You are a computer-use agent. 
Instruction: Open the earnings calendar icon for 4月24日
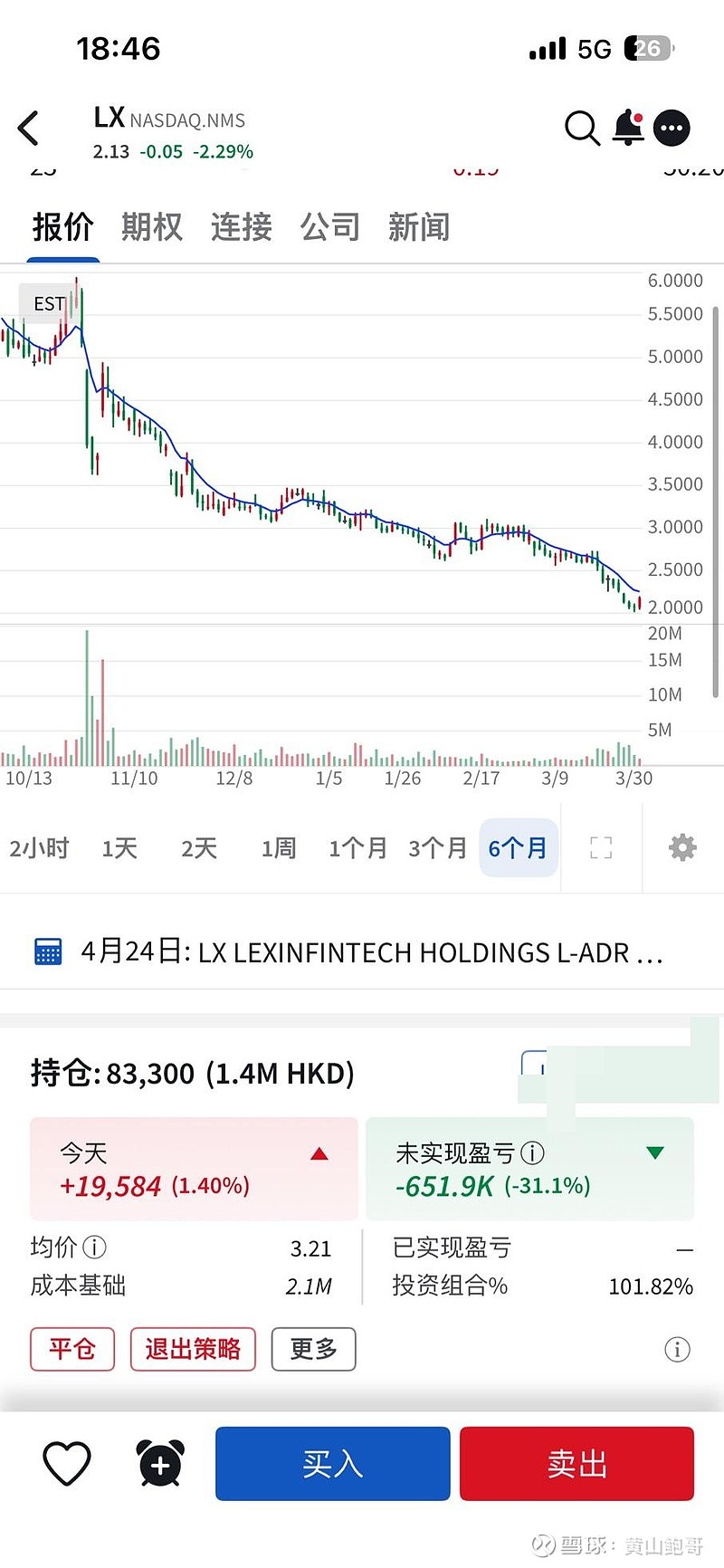coord(47,951)
